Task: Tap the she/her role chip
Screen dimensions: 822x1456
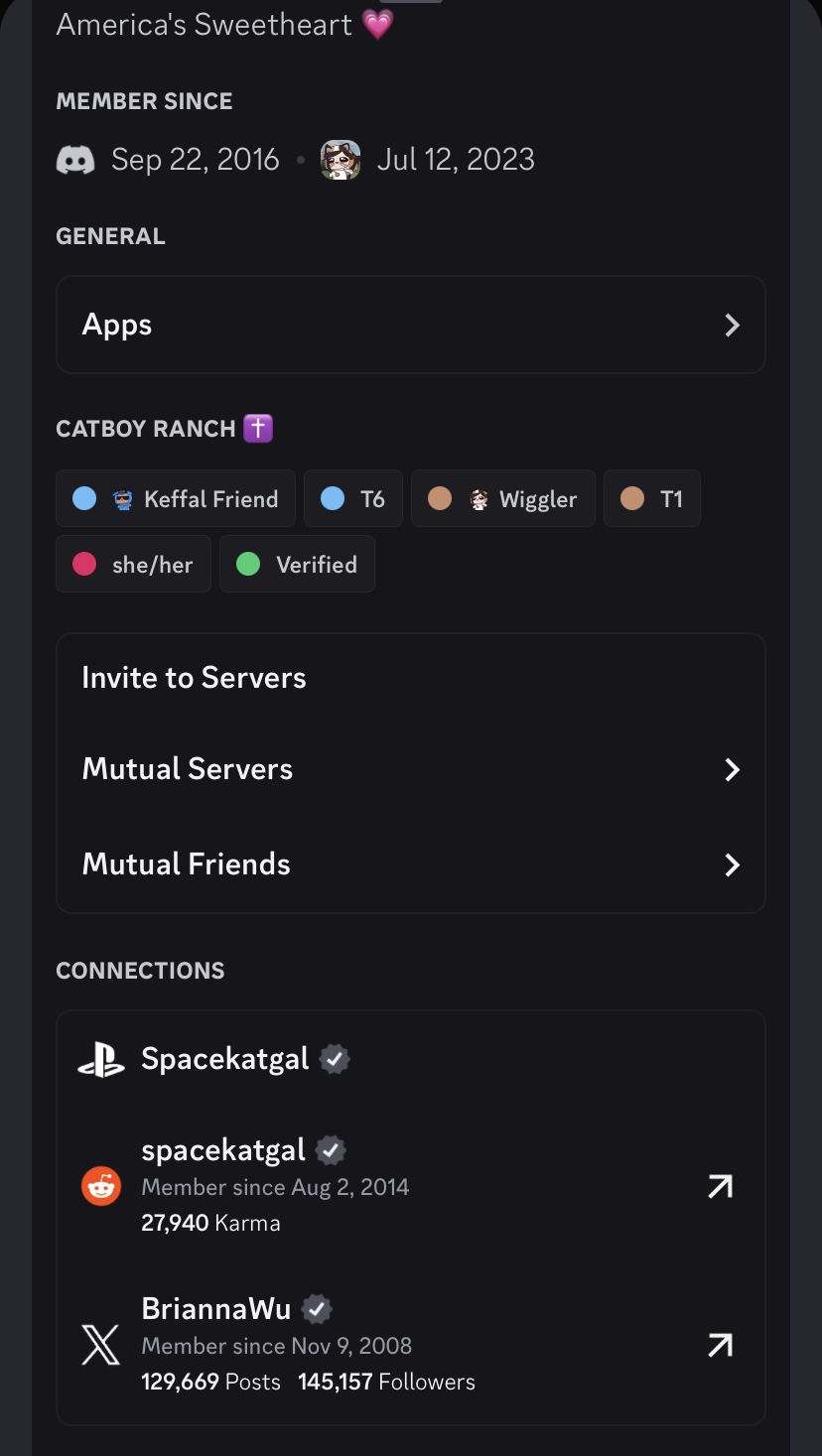Action: tap(134, 564)
